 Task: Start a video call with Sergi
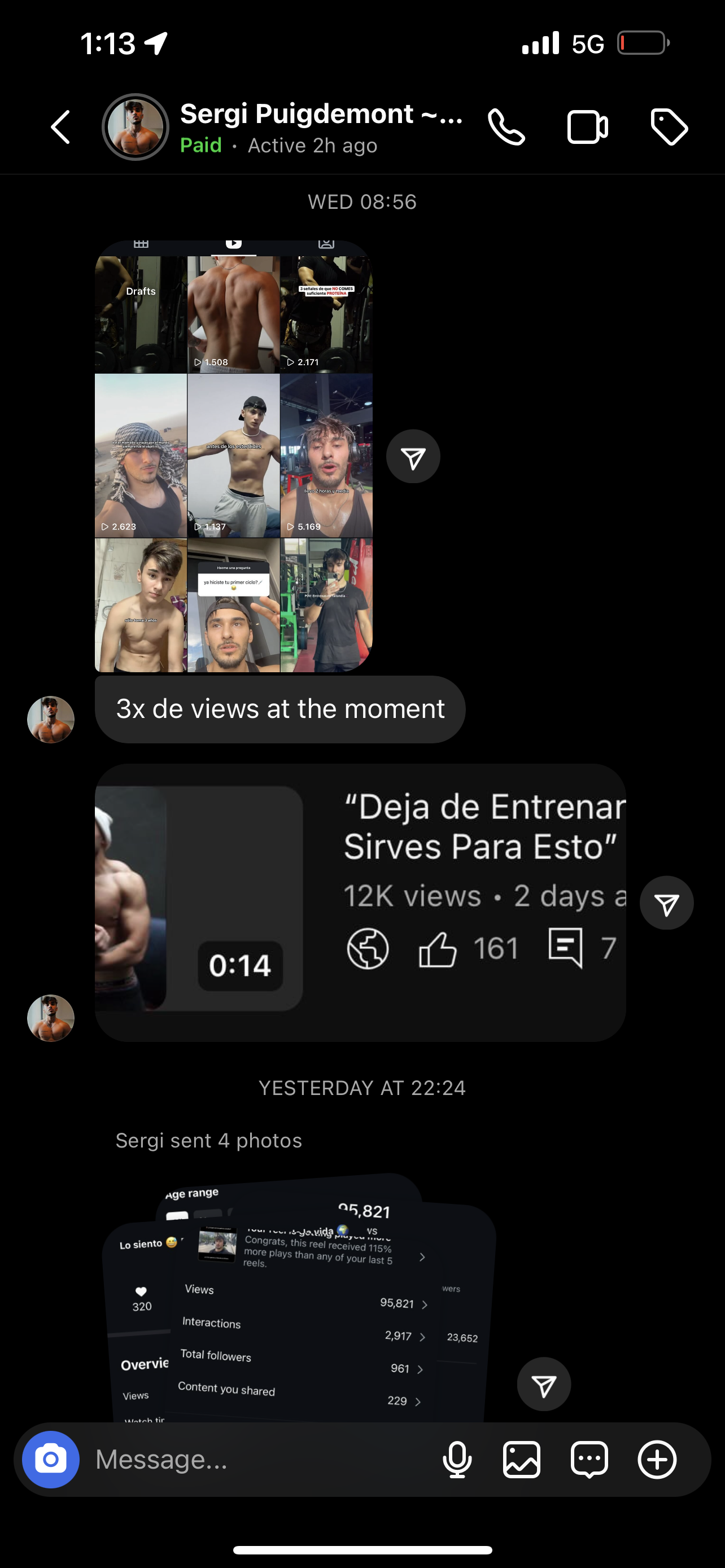click(x=587, y=127)
